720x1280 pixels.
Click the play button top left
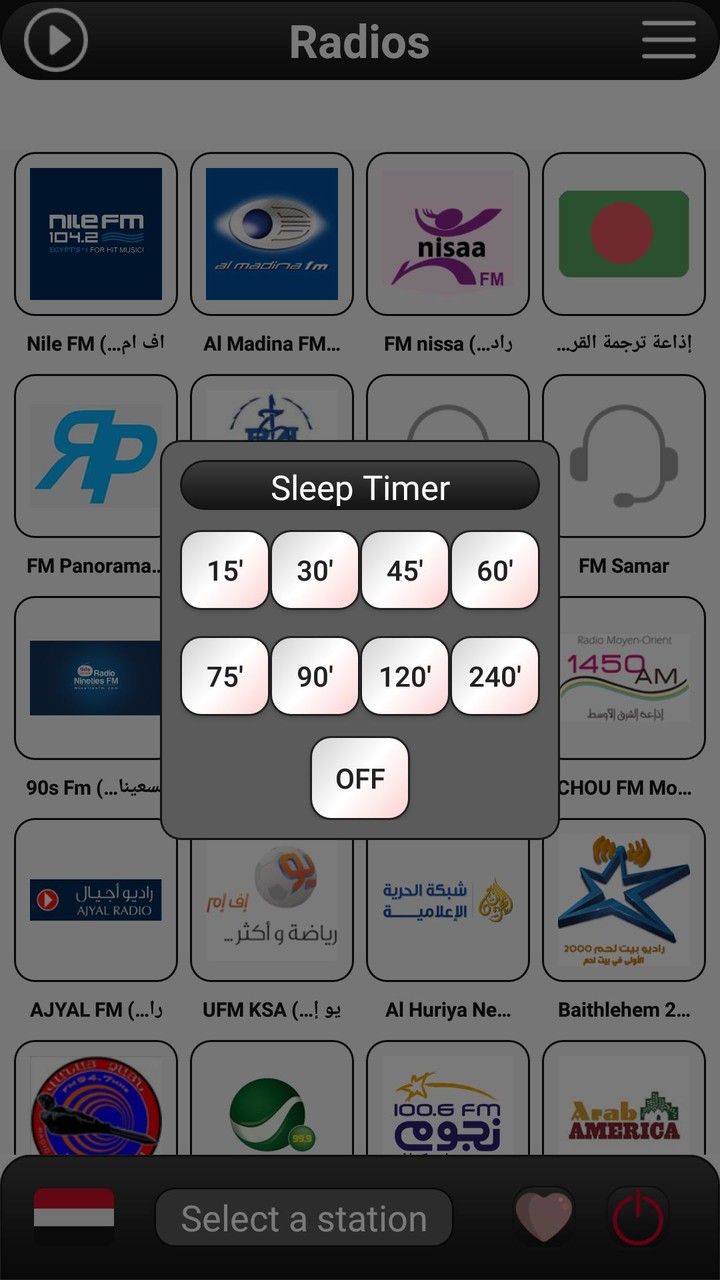point(55,40)
